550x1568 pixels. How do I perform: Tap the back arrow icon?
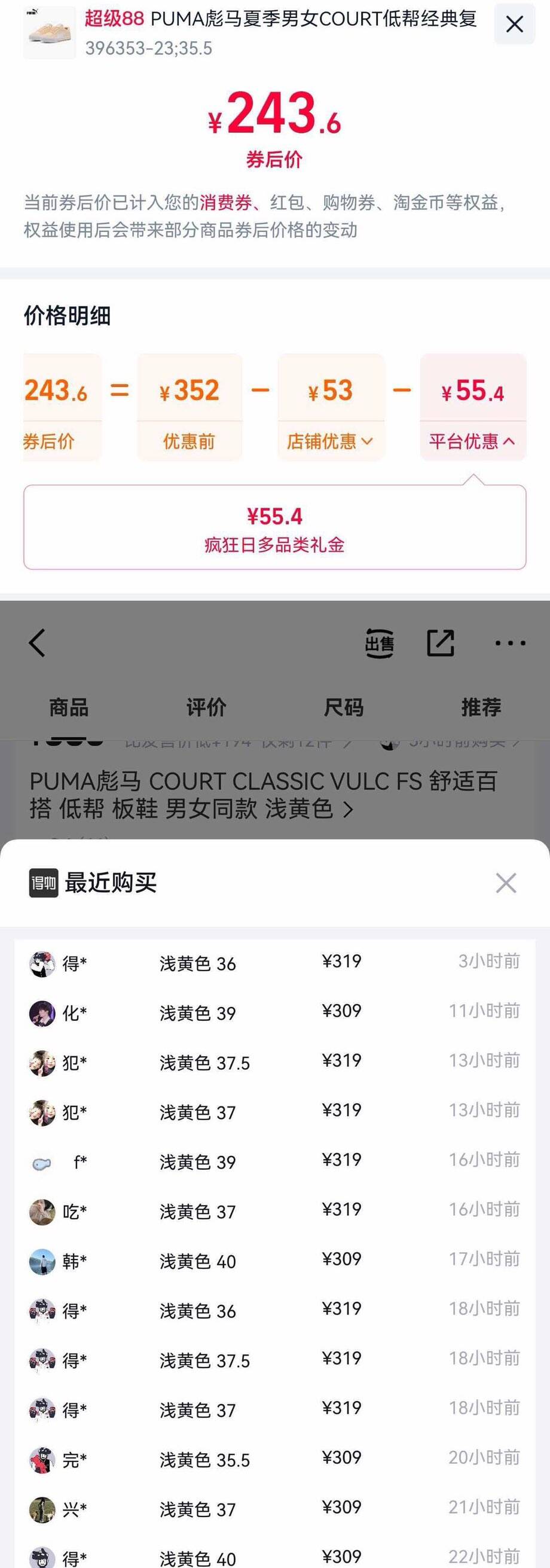tap(36, 642)
